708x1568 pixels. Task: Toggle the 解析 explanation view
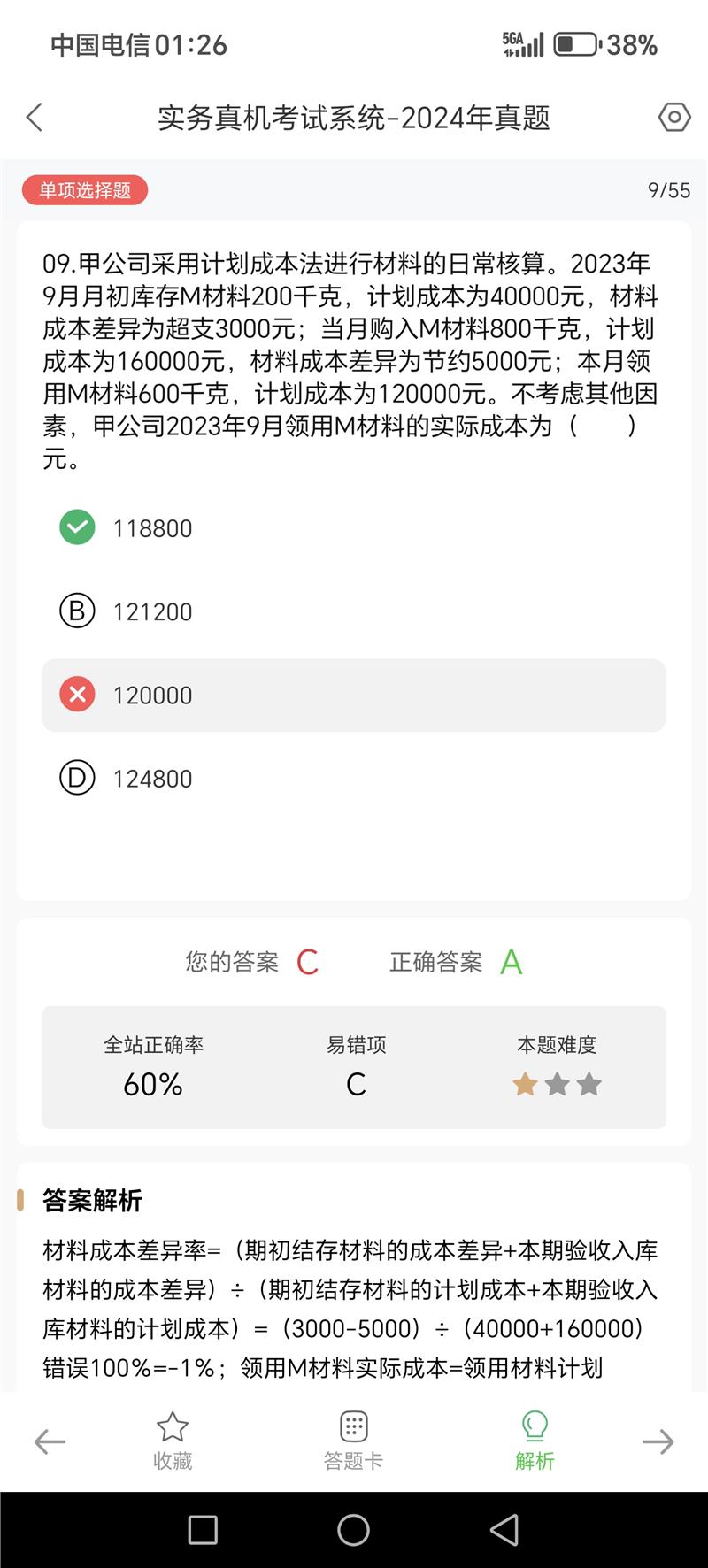[535, 1442]
